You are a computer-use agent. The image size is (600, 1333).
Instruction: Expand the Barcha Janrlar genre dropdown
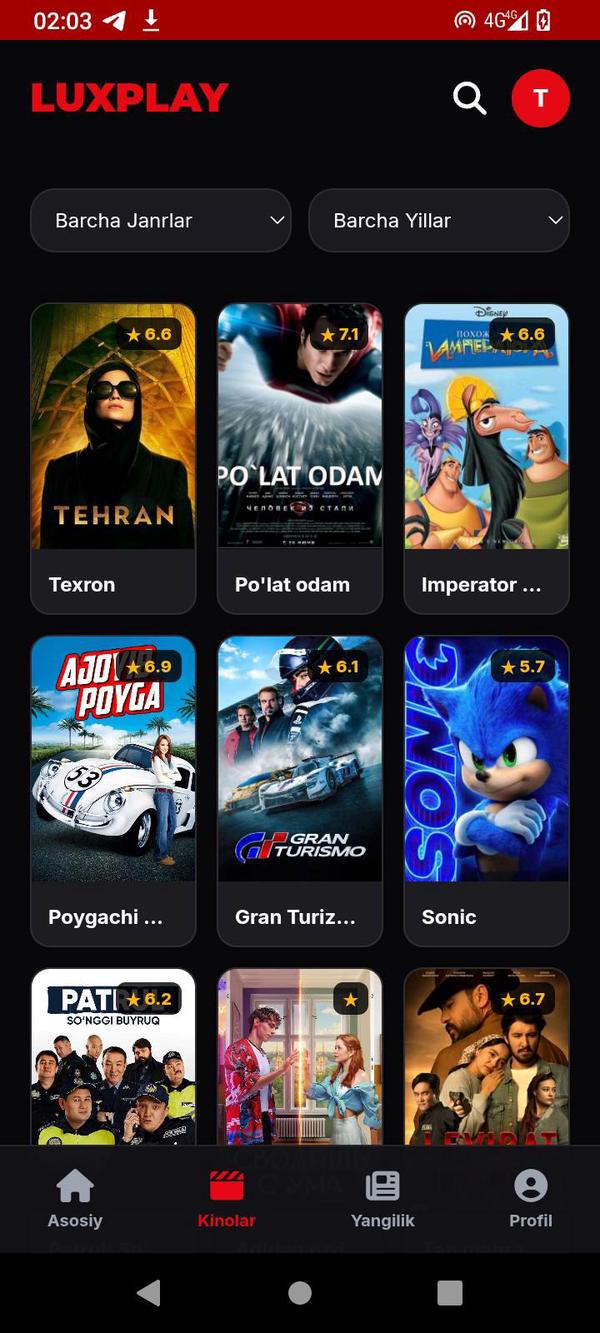tap(161, 220)
